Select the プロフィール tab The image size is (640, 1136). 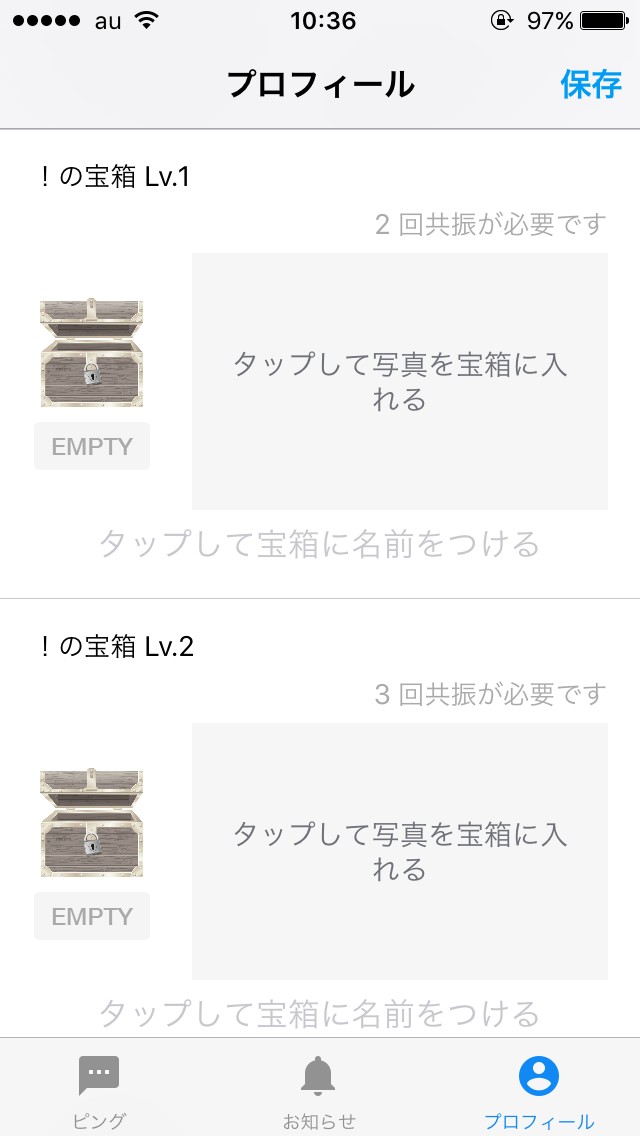[539, 1090]
